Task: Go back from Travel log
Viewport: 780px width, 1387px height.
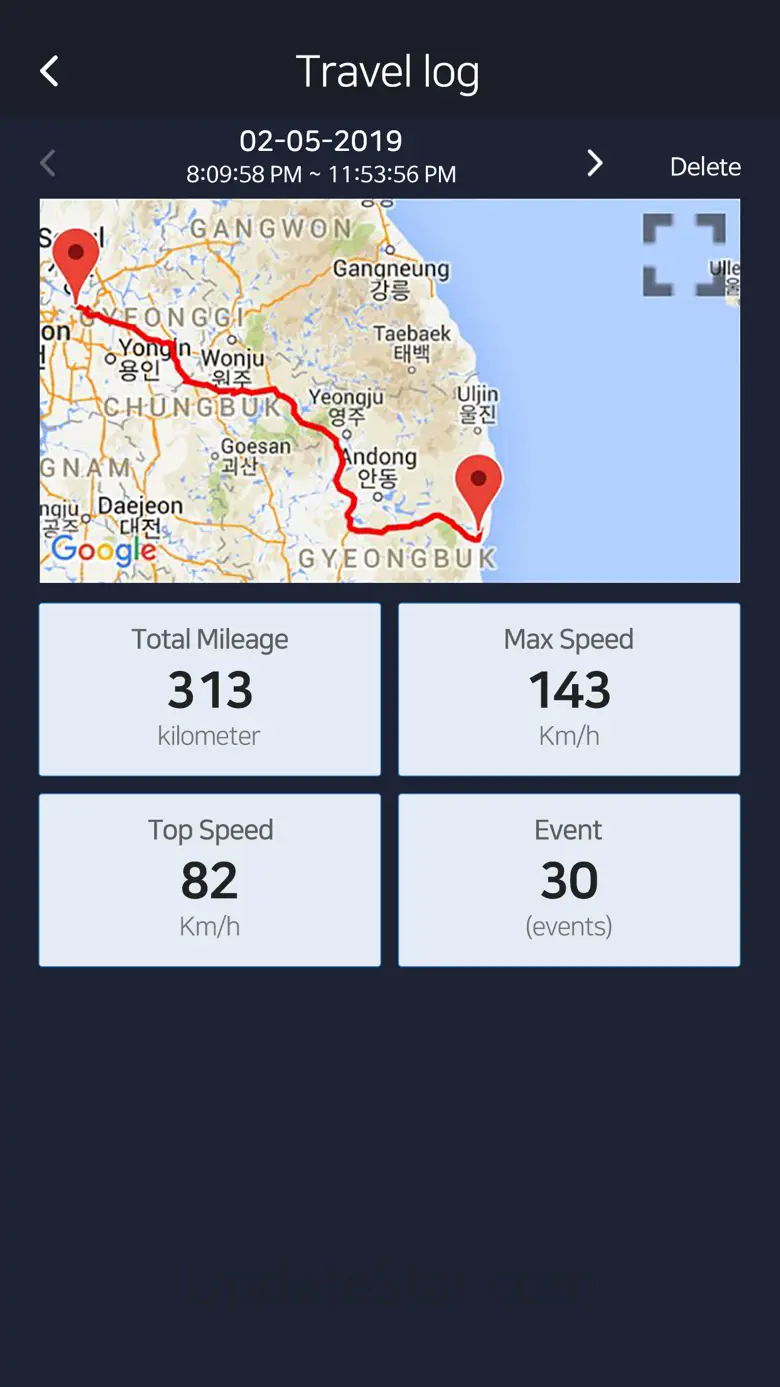Action: (x=49, y=71)
